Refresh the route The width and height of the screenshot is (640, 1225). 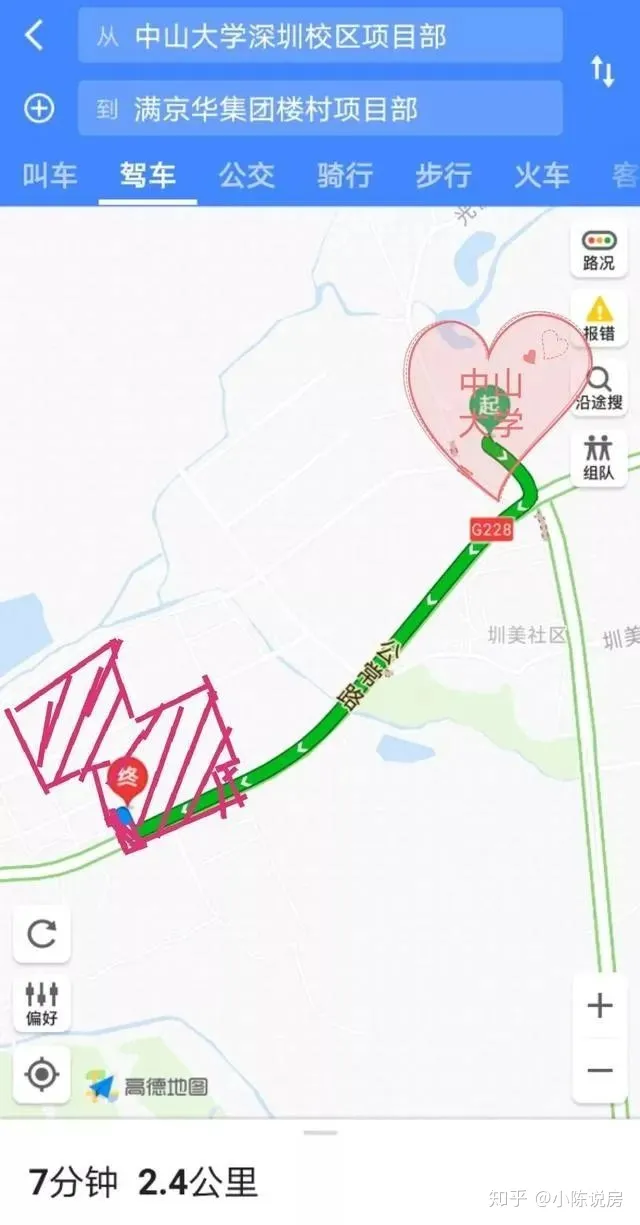pyautogui.click(x=42, y=934)
